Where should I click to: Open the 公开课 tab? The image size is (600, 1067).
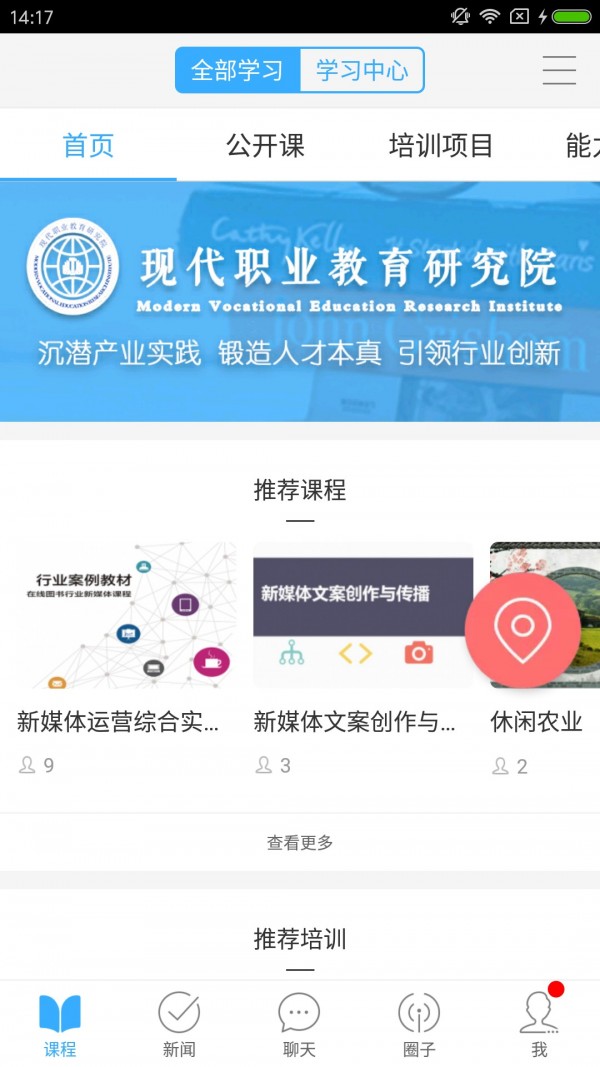[265, 146]
